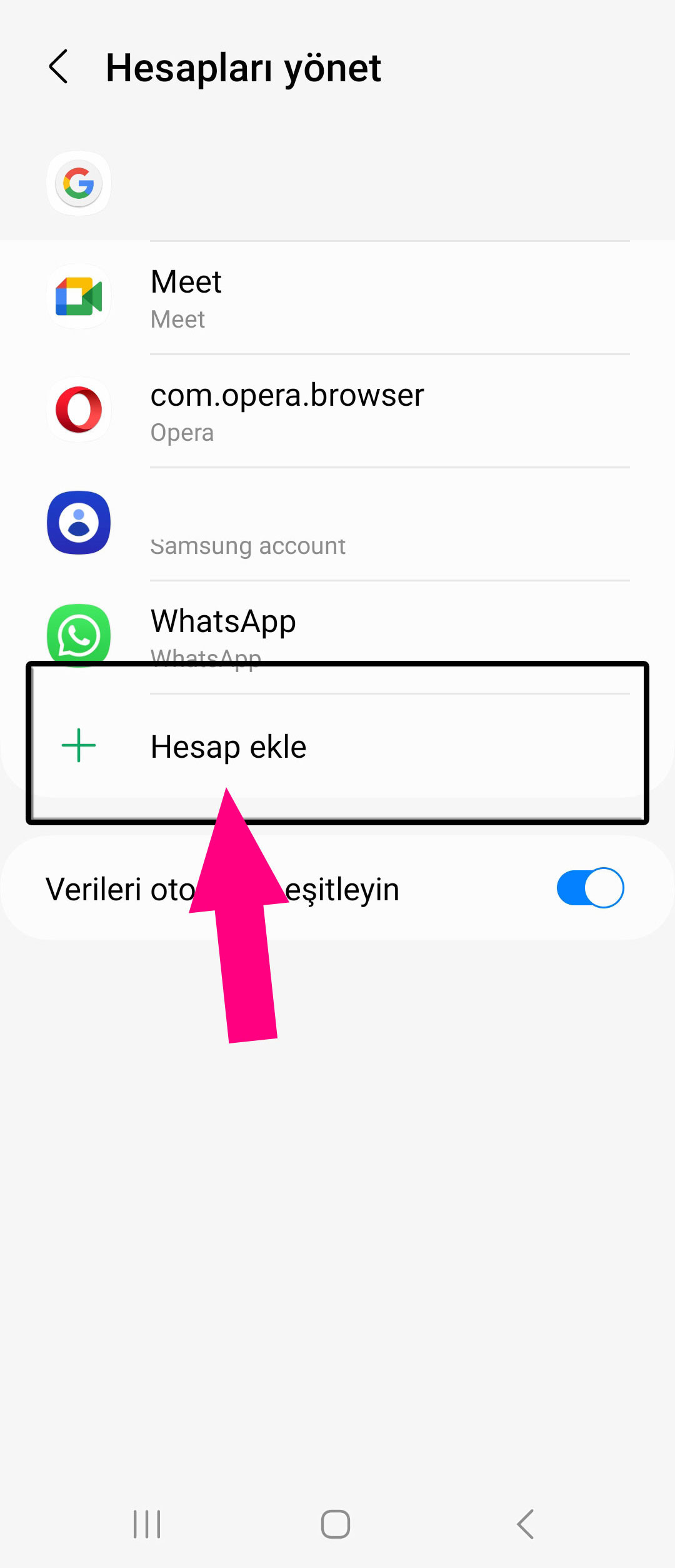This screenshot has width=675, height=1568.
Task: Tap Hesap ekle to add account
Action: [229, 746]
